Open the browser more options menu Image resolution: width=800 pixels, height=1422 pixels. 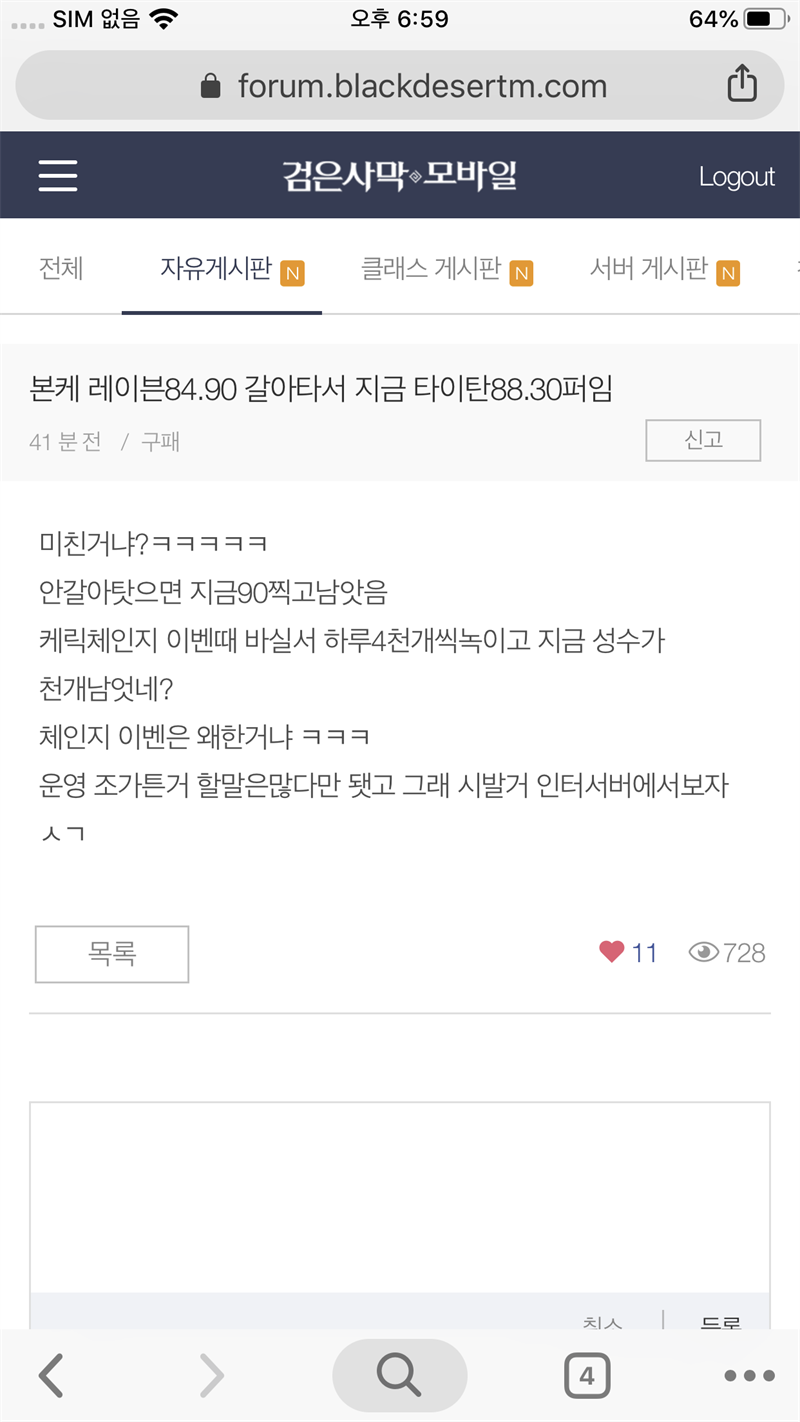[x=749, y=1375]
